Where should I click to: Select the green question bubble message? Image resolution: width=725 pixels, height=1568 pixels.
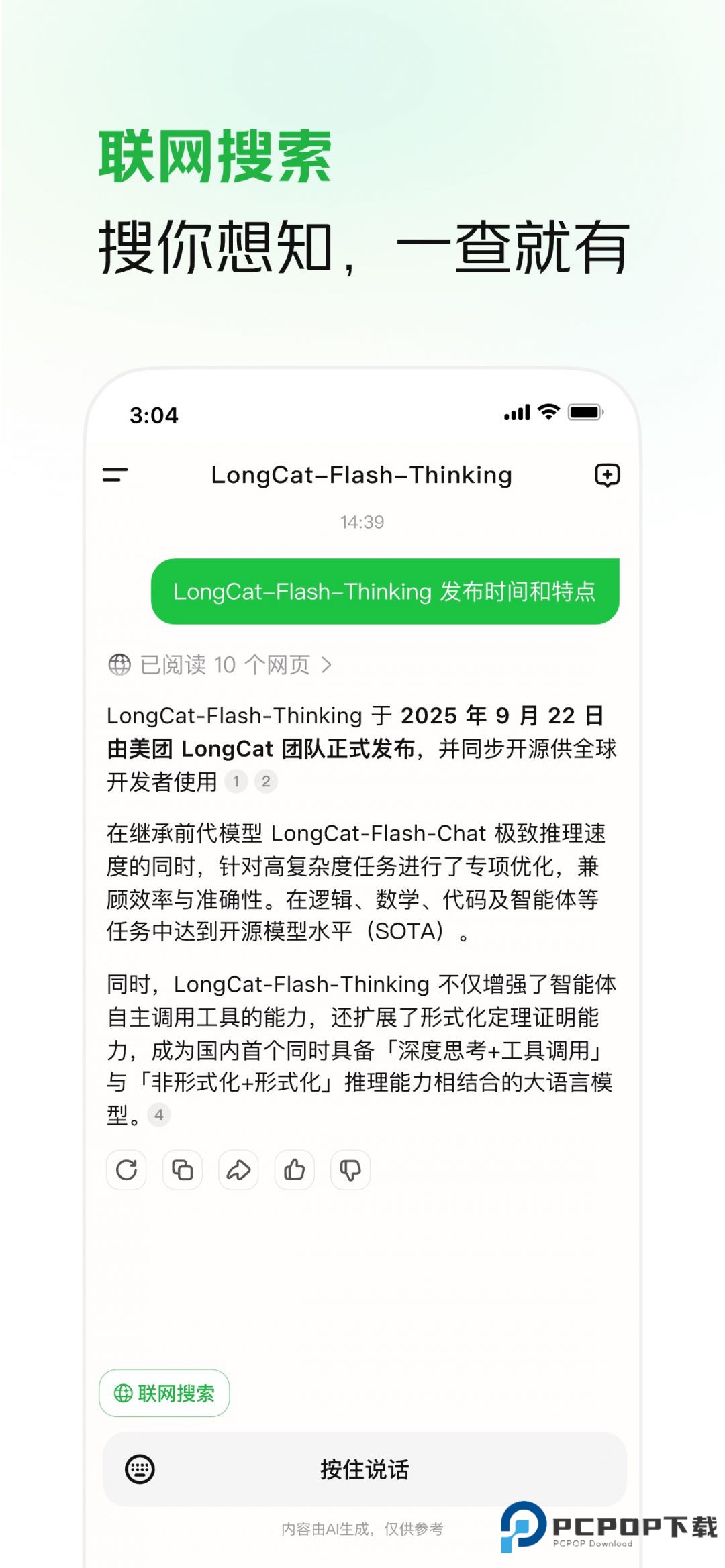[x=387, y=592]
